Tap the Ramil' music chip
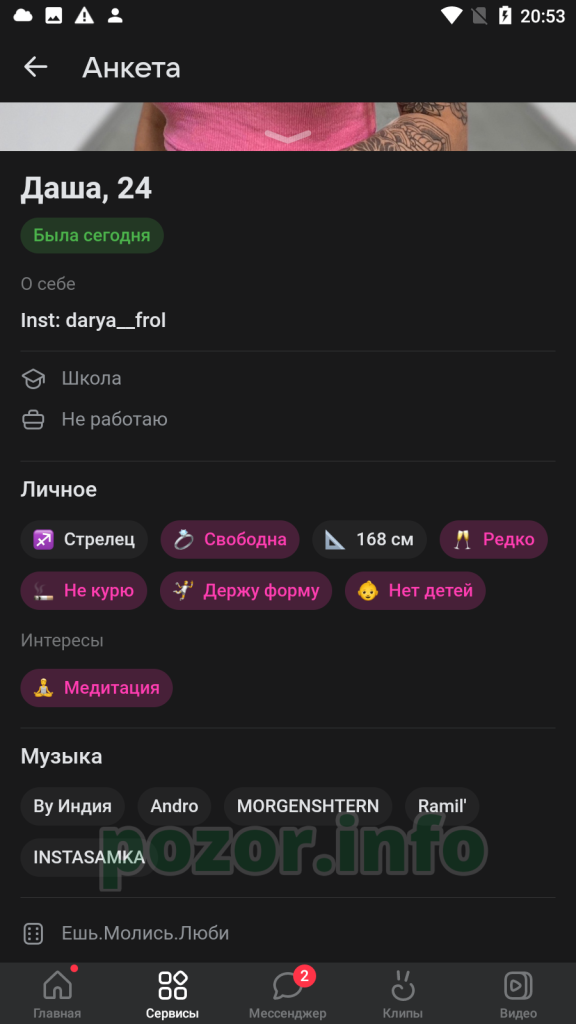Viewport: 576px width, 1024px height. [x=442, y=806]
